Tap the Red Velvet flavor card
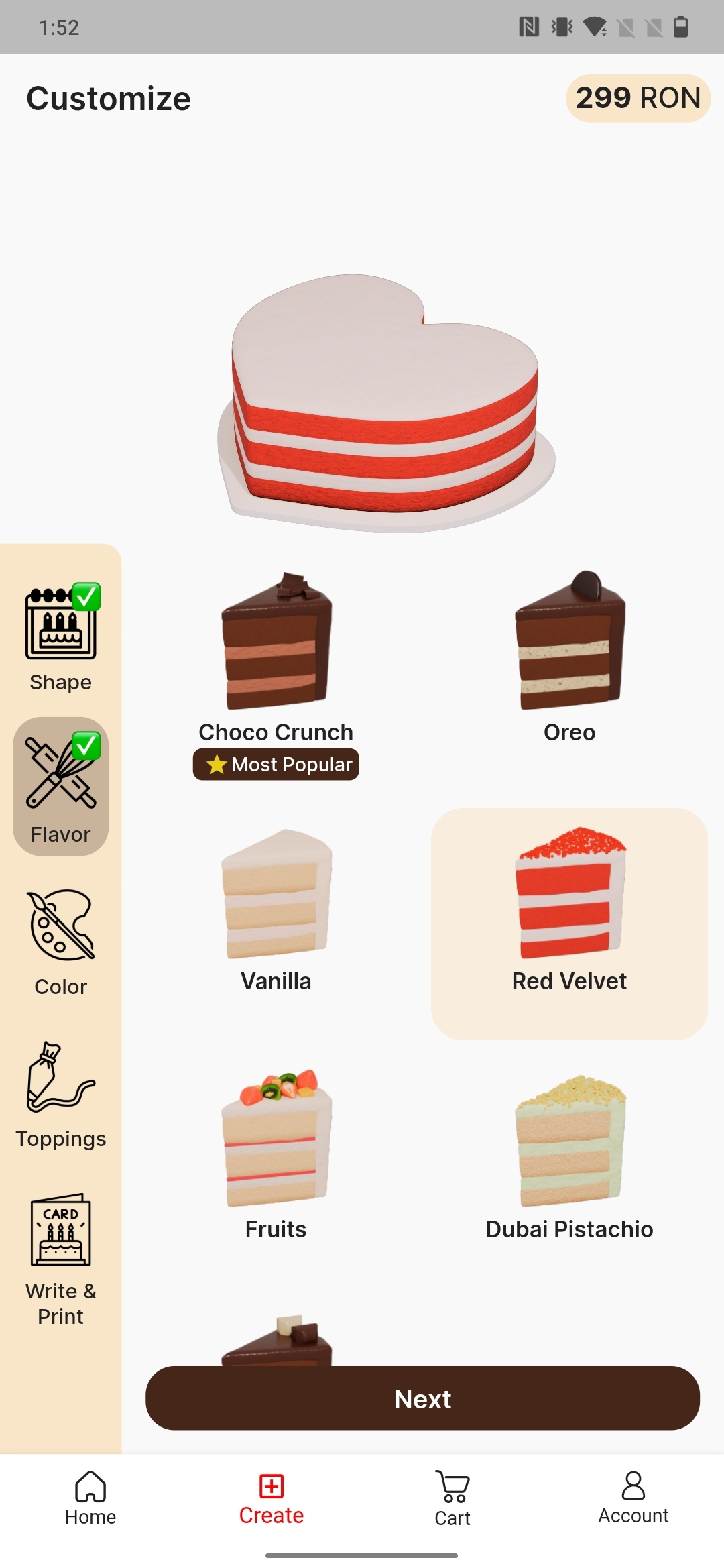Screen dimensions: 724x1568 pos(569,923)
